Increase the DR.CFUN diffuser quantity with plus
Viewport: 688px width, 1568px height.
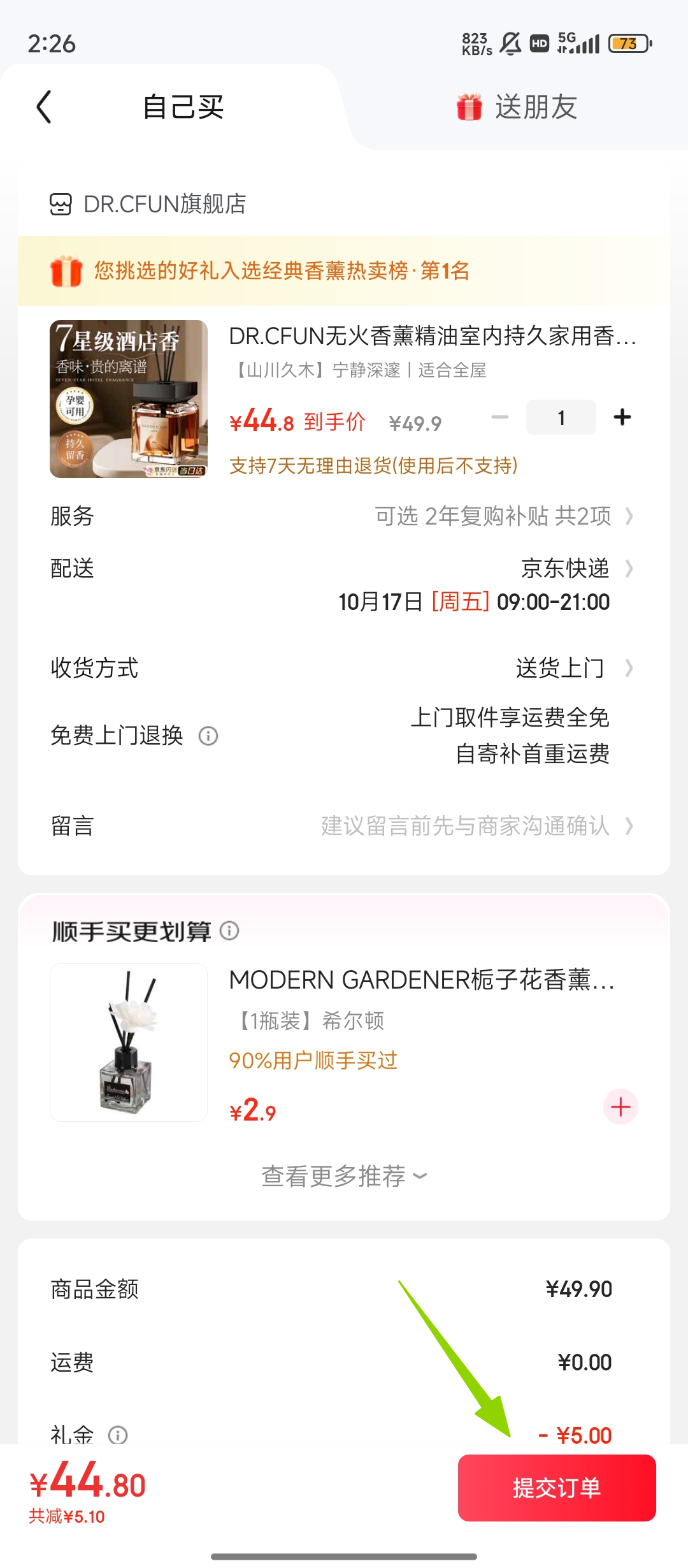tap(622, 417)
